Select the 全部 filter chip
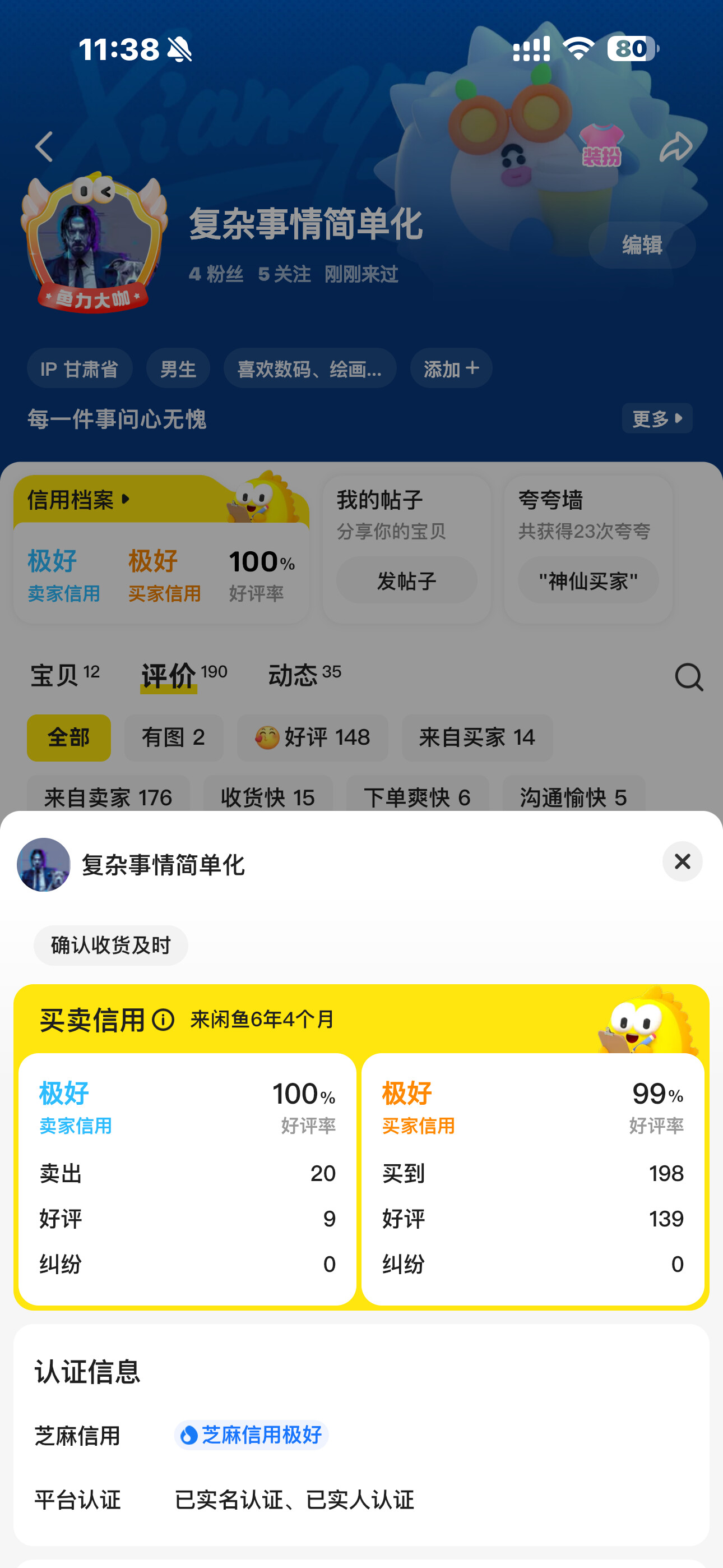This screenshot has width=723, height=1568. [69, 738]
